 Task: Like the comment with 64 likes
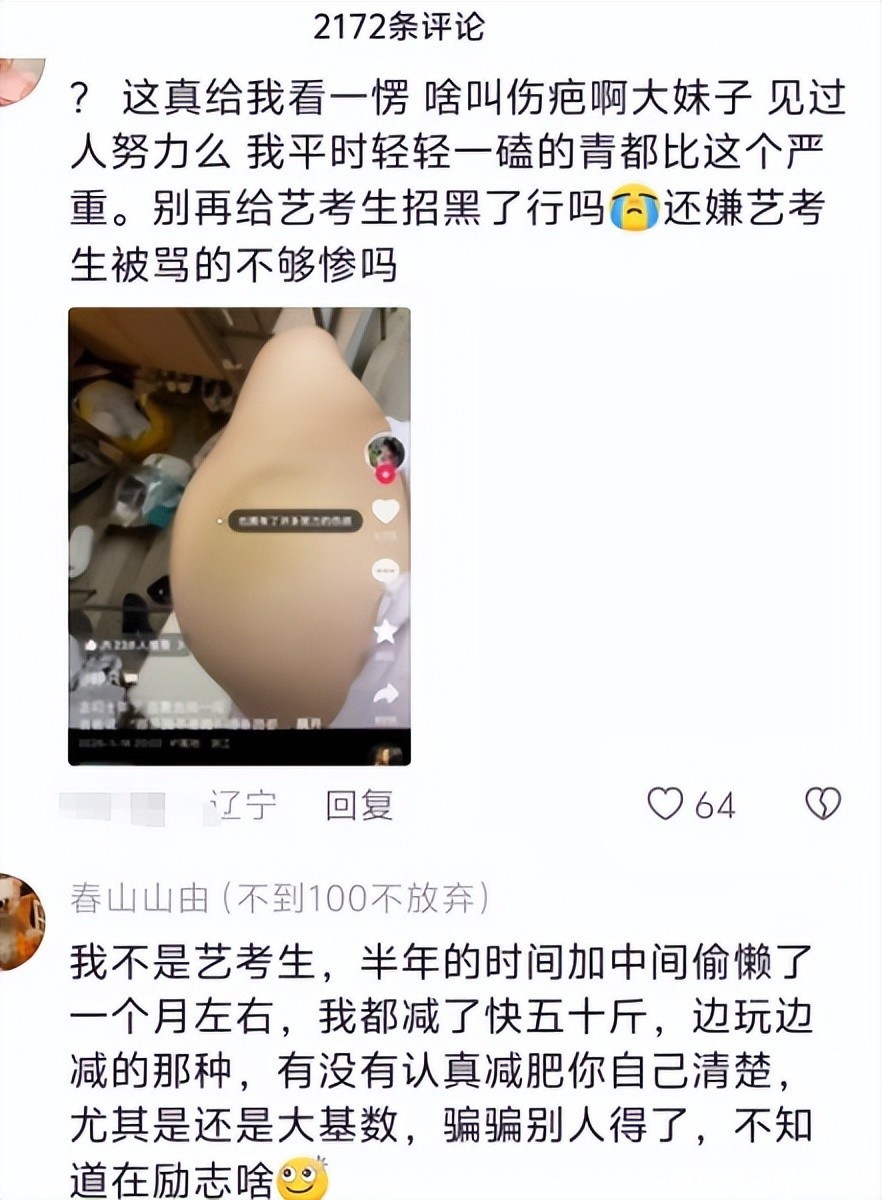click(x=665, y=804)
